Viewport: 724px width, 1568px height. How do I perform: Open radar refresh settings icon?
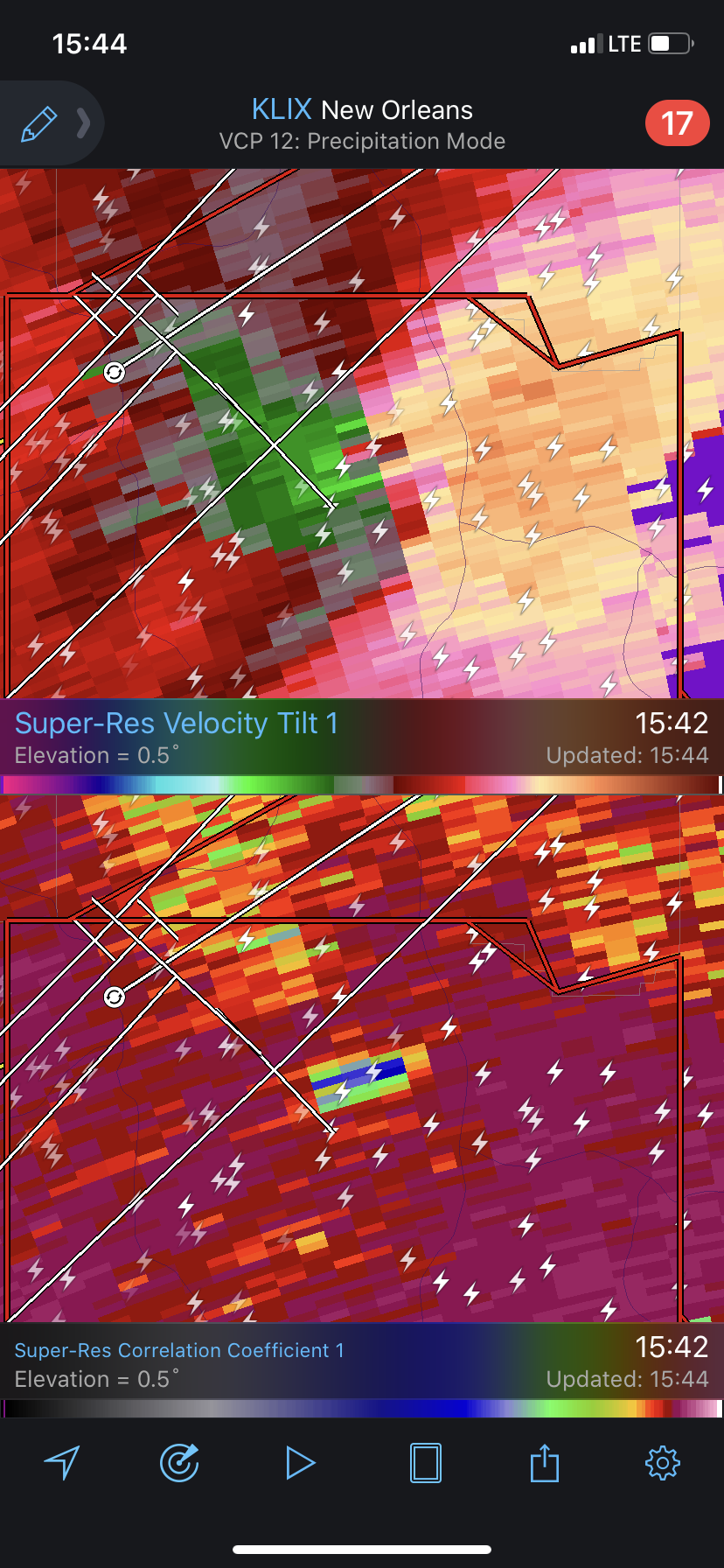(179, 1462)
